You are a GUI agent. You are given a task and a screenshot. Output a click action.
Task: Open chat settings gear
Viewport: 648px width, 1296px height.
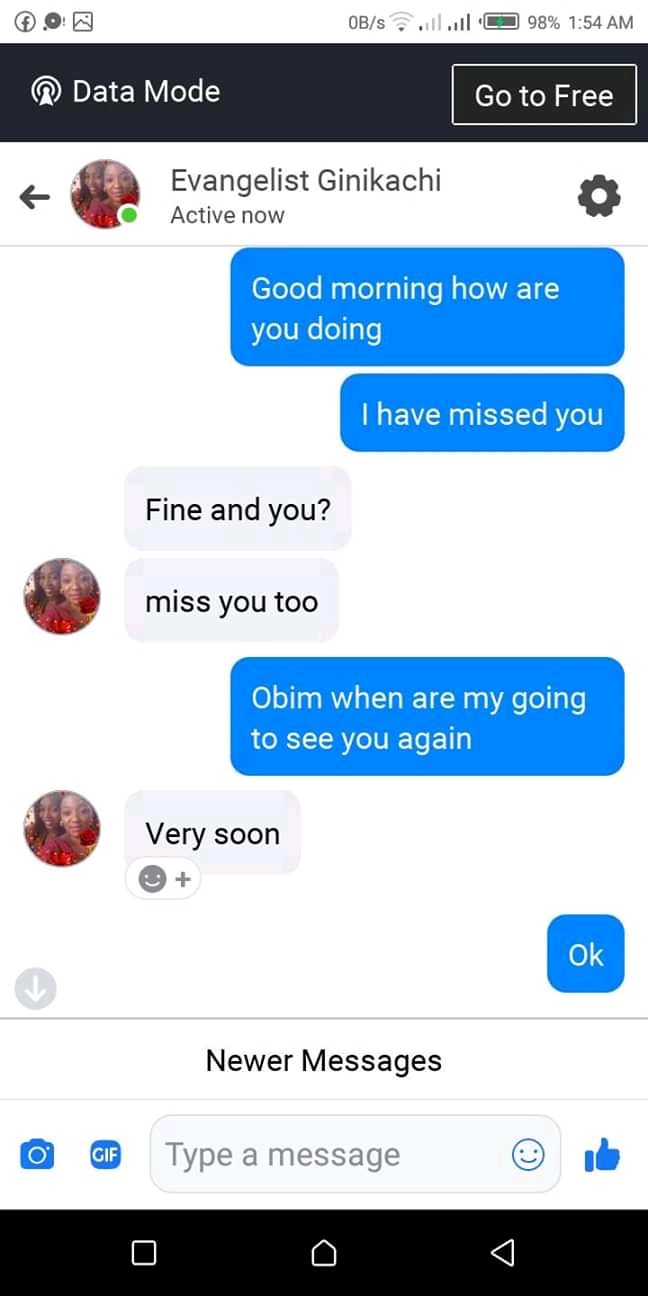[599, 197]
